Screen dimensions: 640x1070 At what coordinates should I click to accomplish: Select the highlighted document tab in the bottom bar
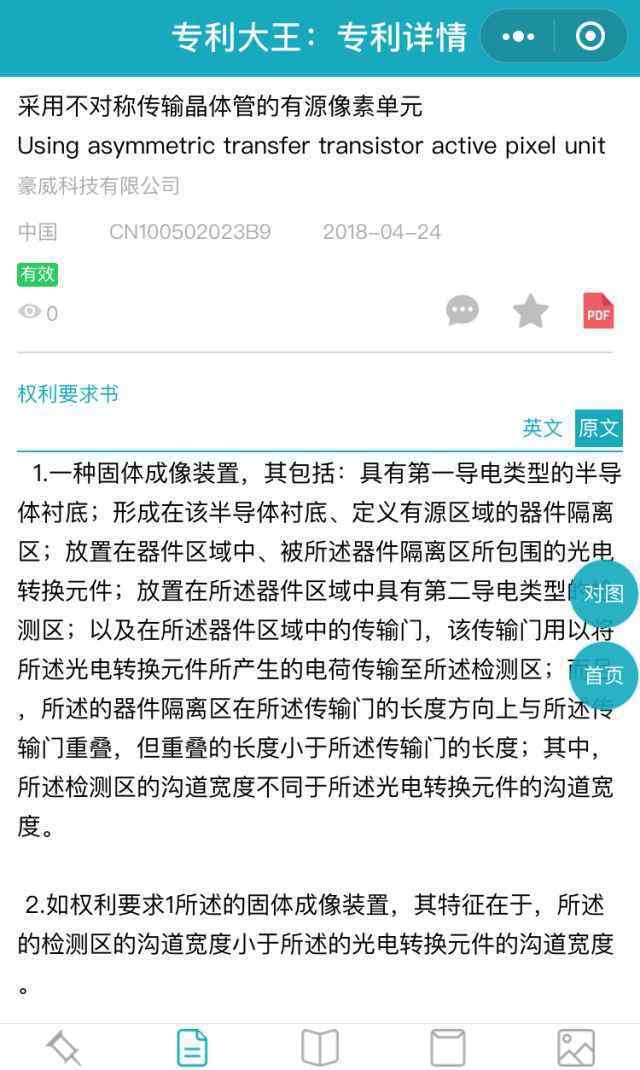coord(192,1047)
